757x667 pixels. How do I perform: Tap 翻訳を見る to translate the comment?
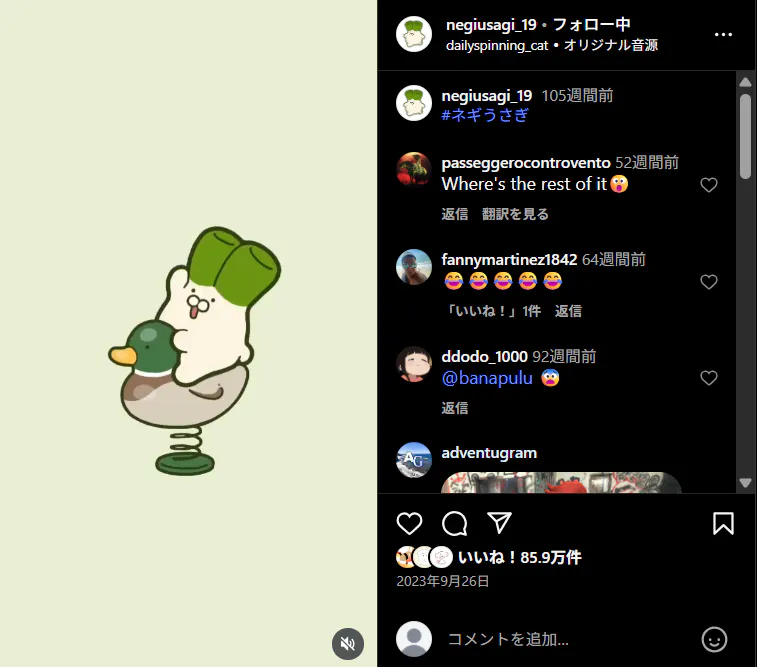515,214
